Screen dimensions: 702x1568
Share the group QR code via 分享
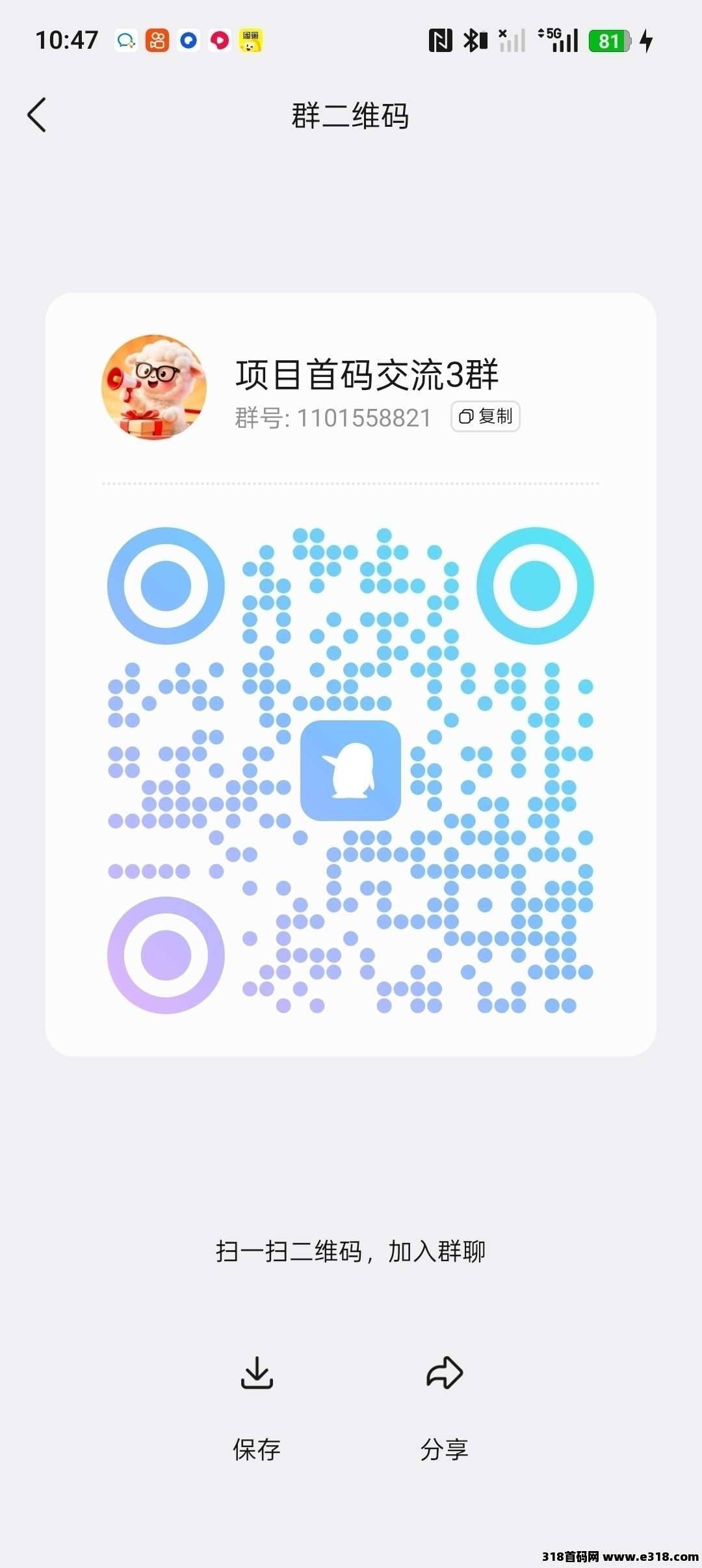pos(445,1403)
